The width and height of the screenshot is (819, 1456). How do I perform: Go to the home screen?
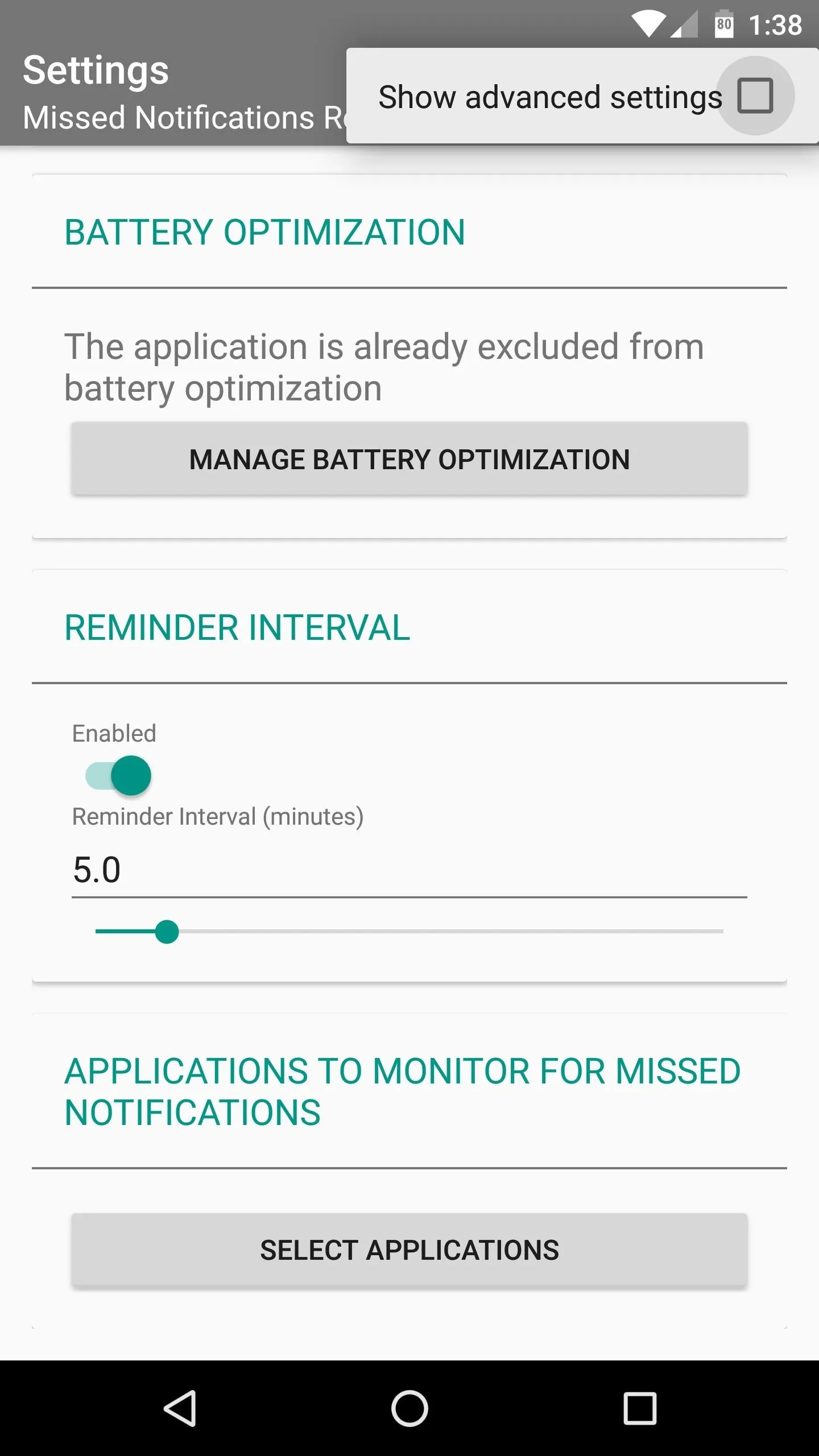point(409,1408)
